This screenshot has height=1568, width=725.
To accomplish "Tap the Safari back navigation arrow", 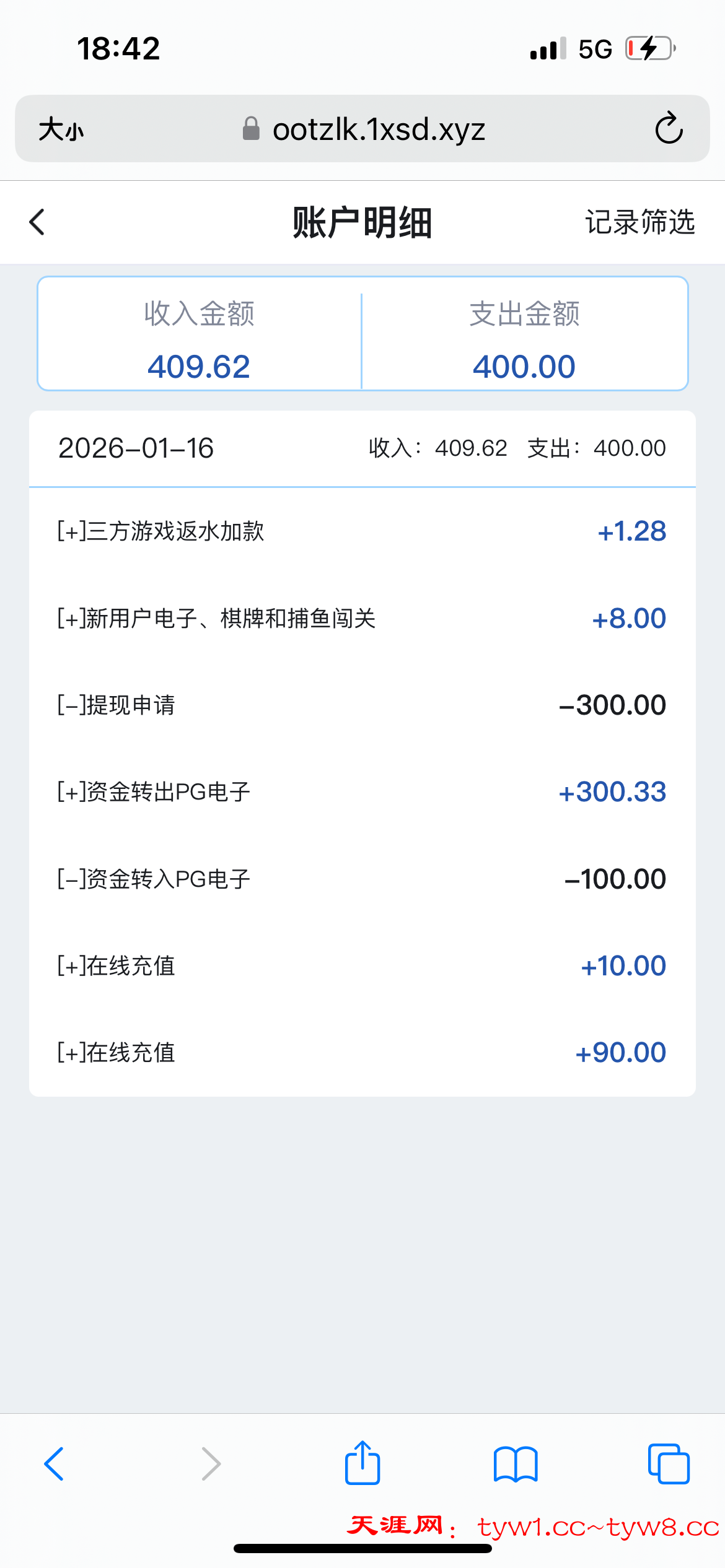I will [x=55, y=1464].
